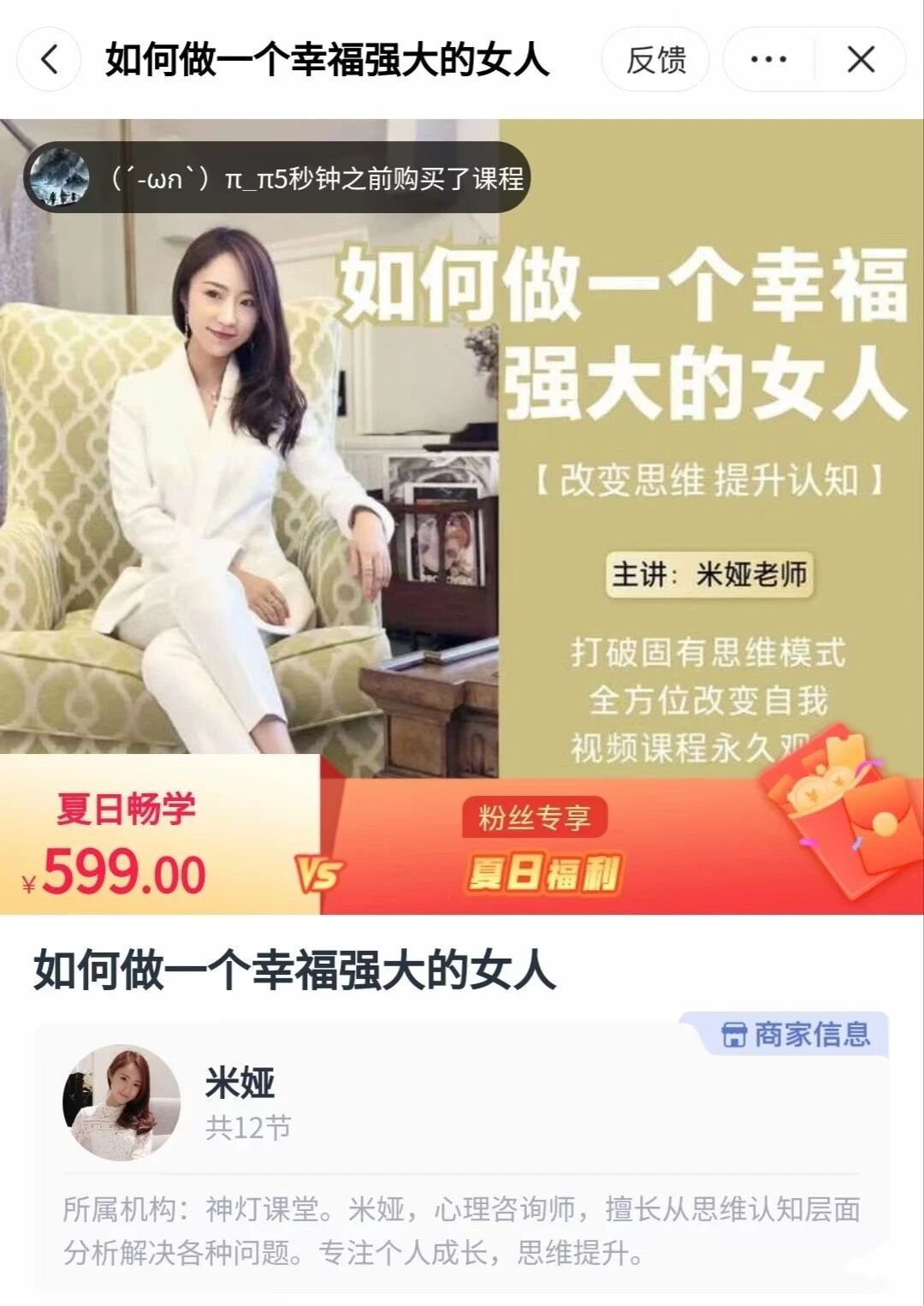Open the three-dot more menu
The width and height of the screenshot is (924, 1306).
pyautogui.click(x=768, y=60)
